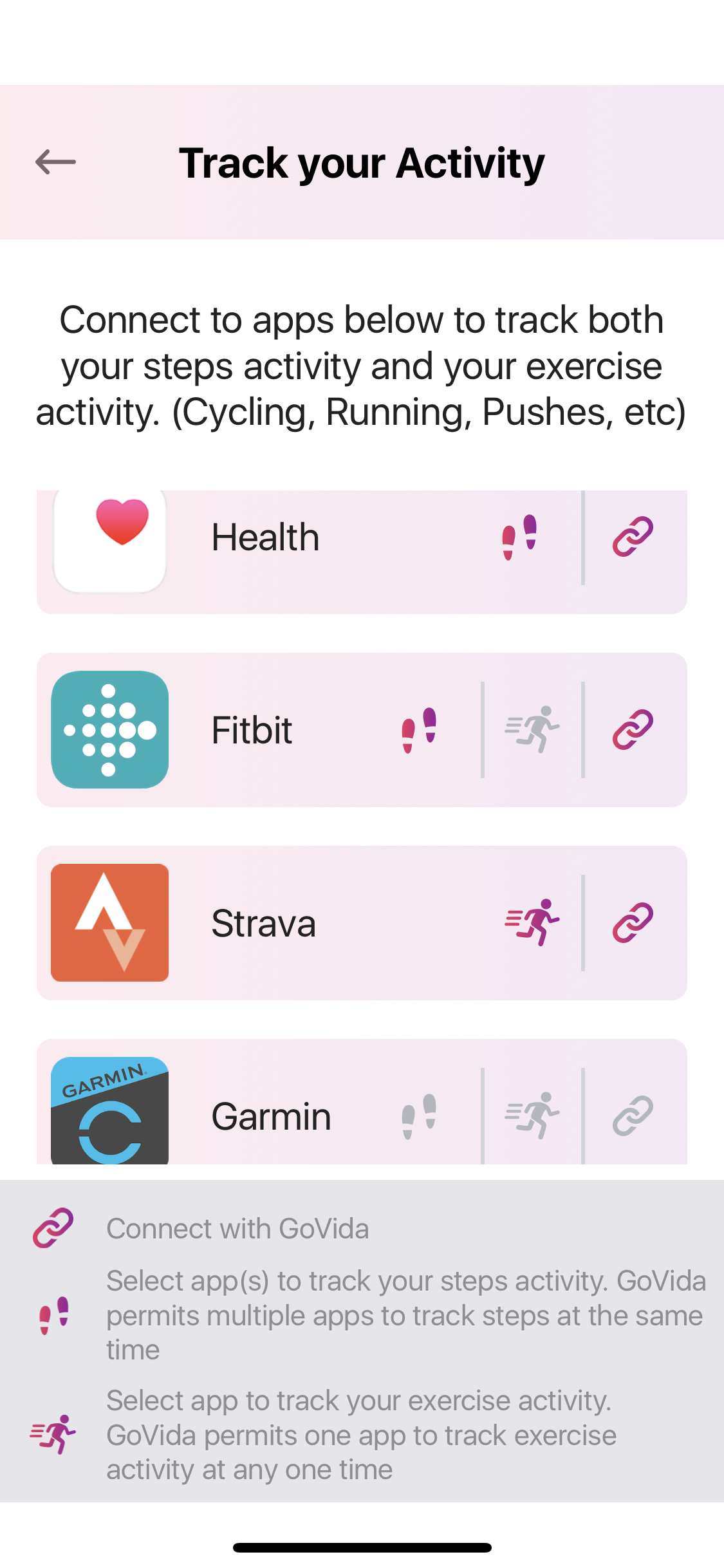
Task: Tap the link icon for Strava
Action: (633, 922)
